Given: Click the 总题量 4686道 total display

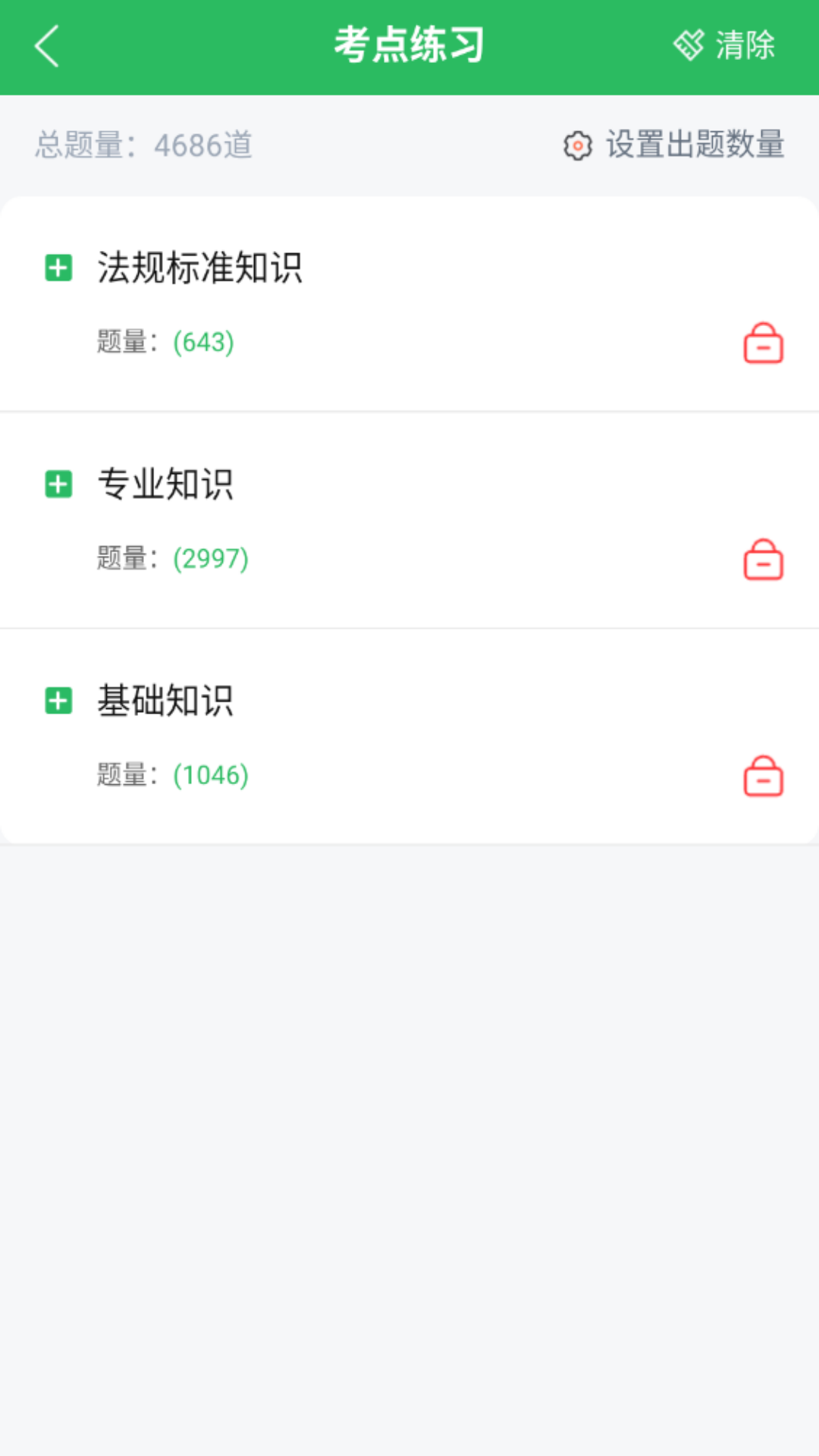Looking at the screenshot, I should click(144, 145).
